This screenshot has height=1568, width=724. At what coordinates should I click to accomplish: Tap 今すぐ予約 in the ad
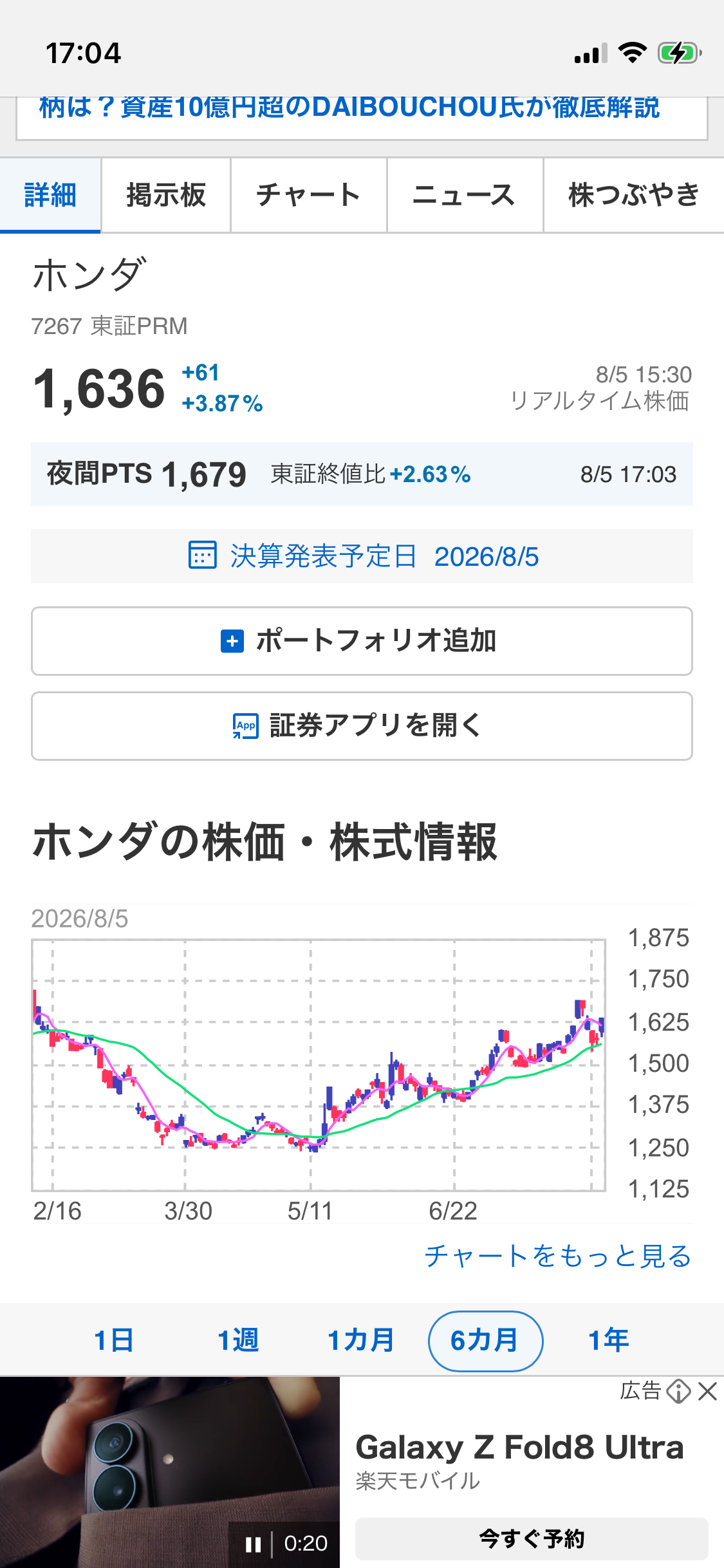[x=532, y=1539]
